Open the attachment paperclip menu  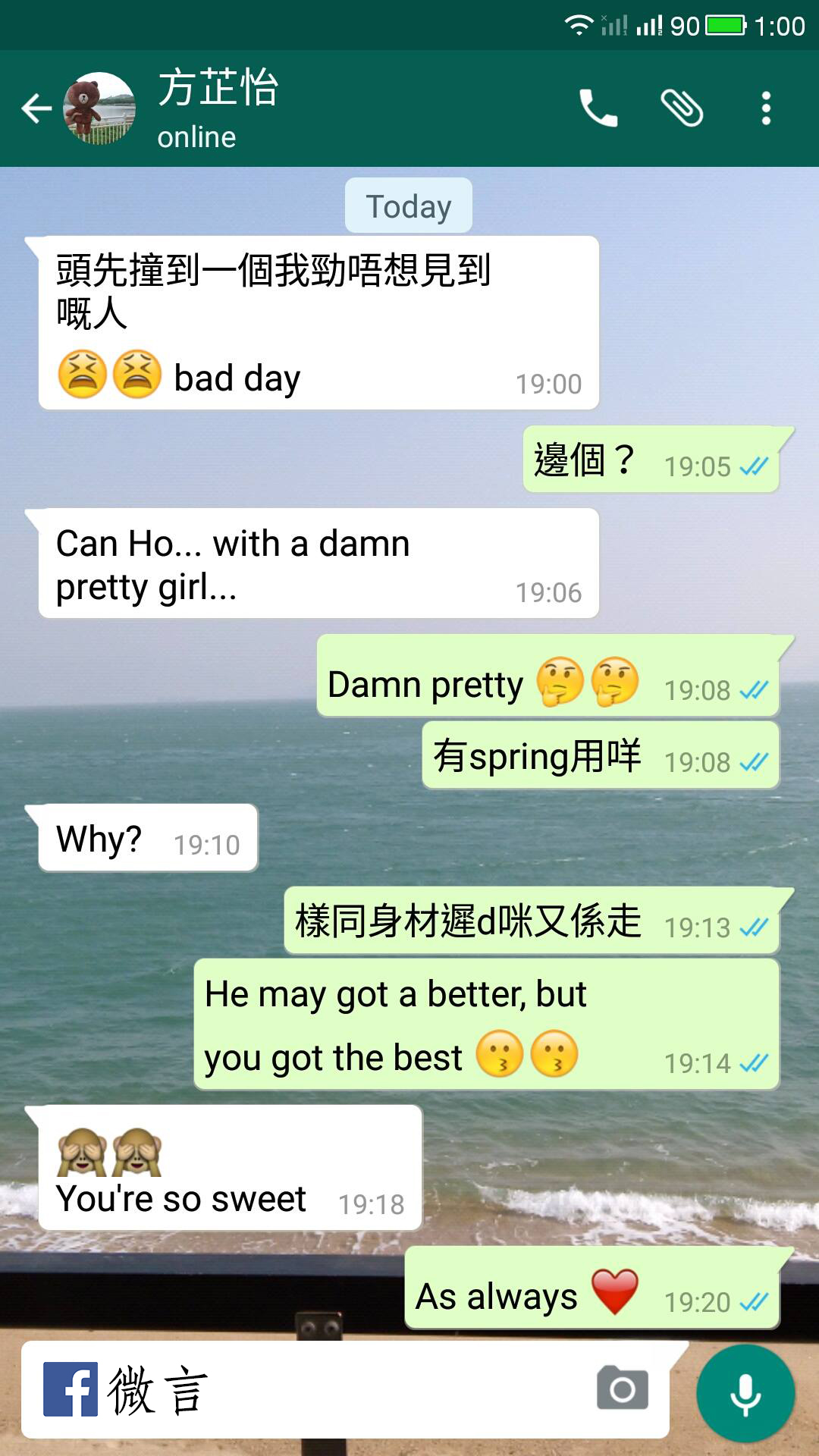682,108
